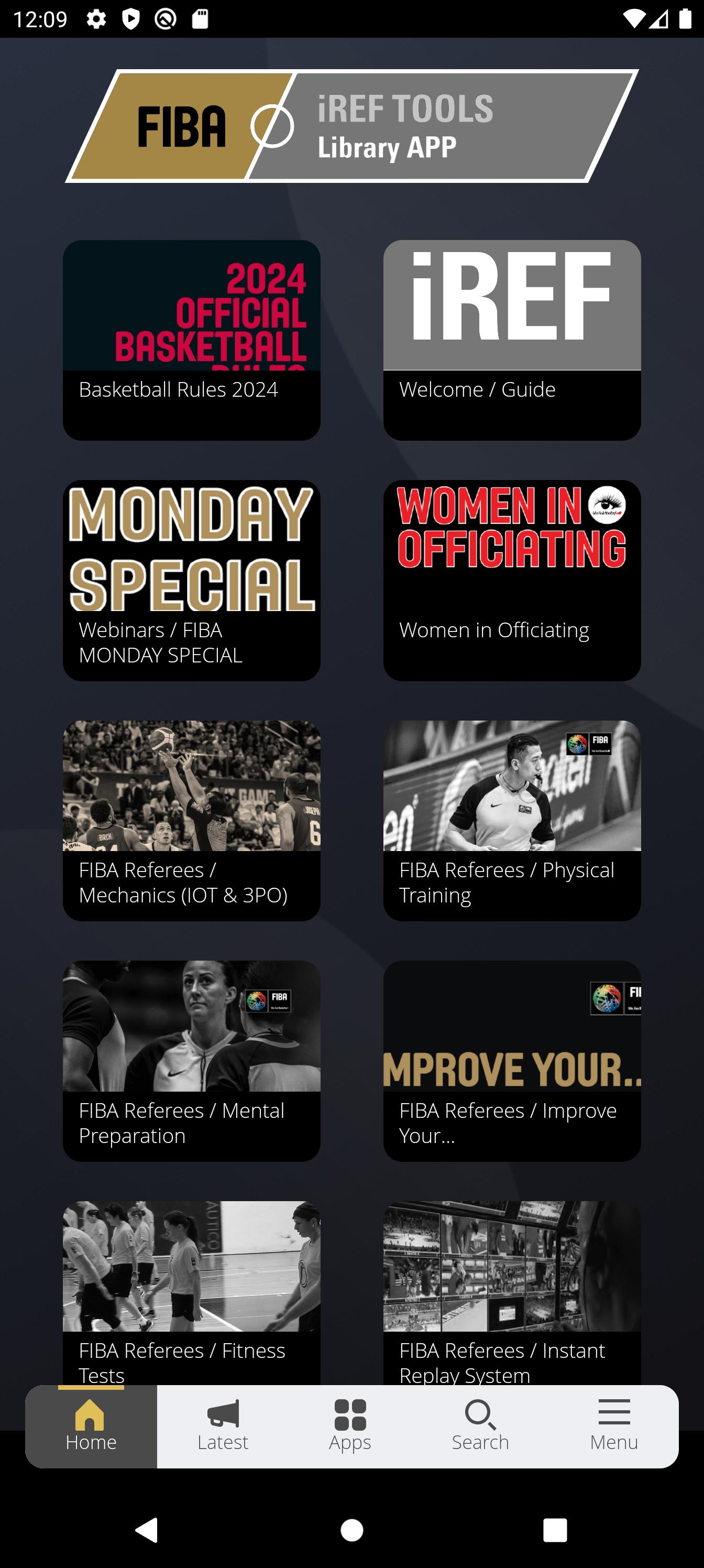Open the Menu tab

pos(613,1425)
